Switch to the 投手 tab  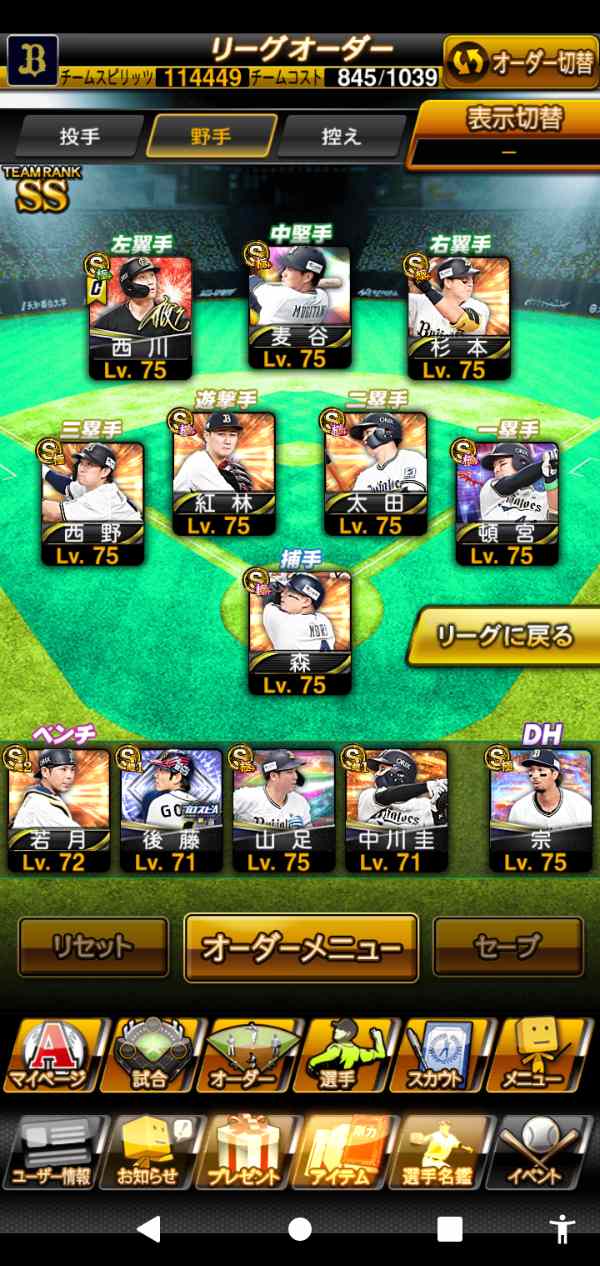79,136
